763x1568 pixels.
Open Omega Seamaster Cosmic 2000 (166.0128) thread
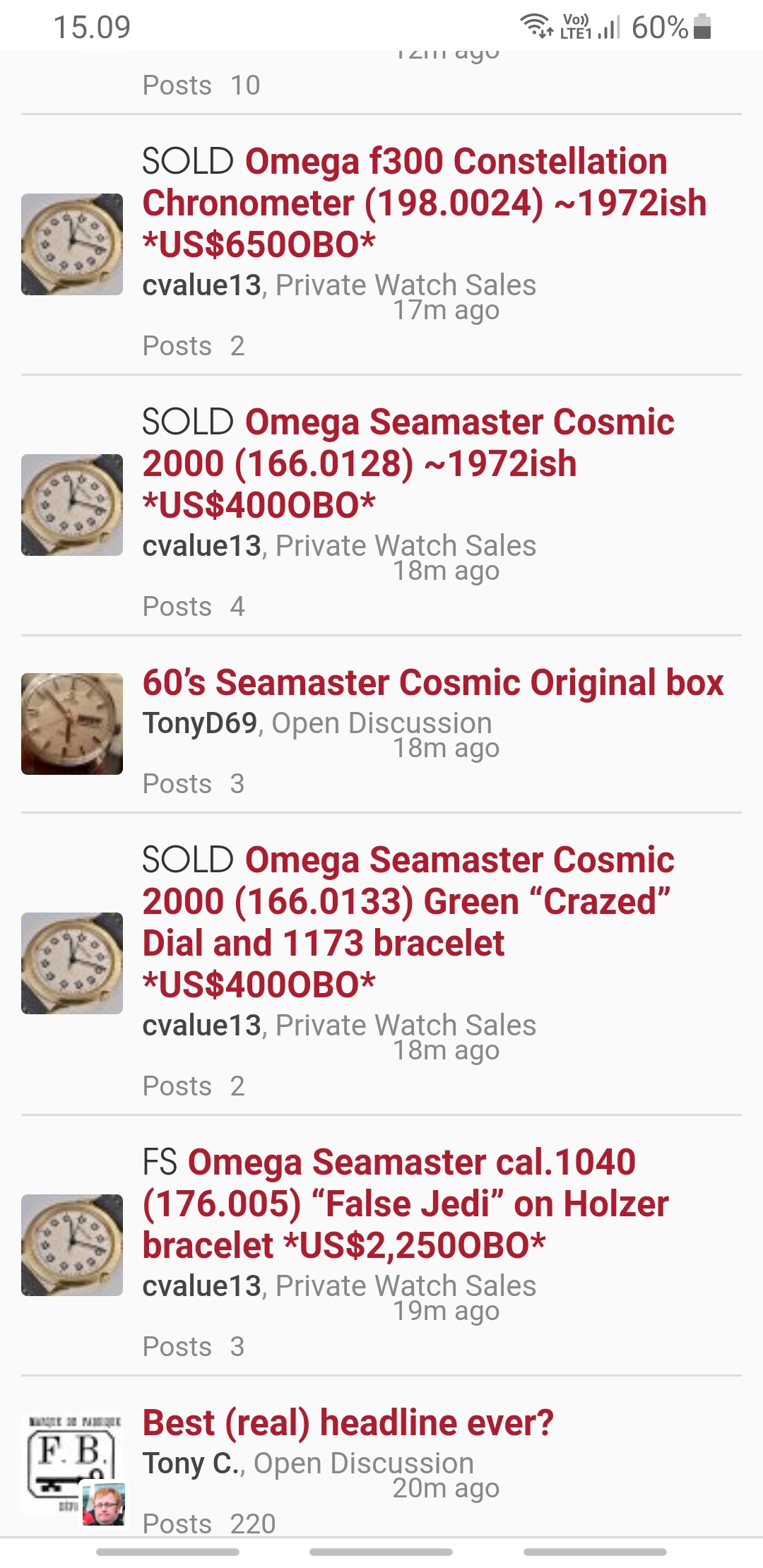[408, 463]
